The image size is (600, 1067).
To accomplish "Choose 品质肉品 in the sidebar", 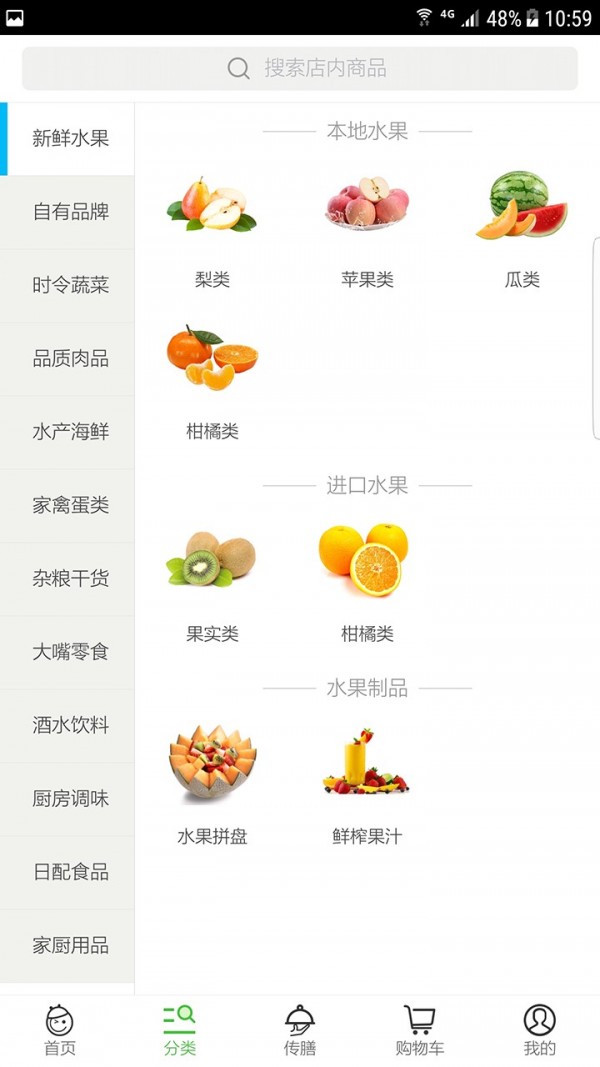I will coord(70,358).
